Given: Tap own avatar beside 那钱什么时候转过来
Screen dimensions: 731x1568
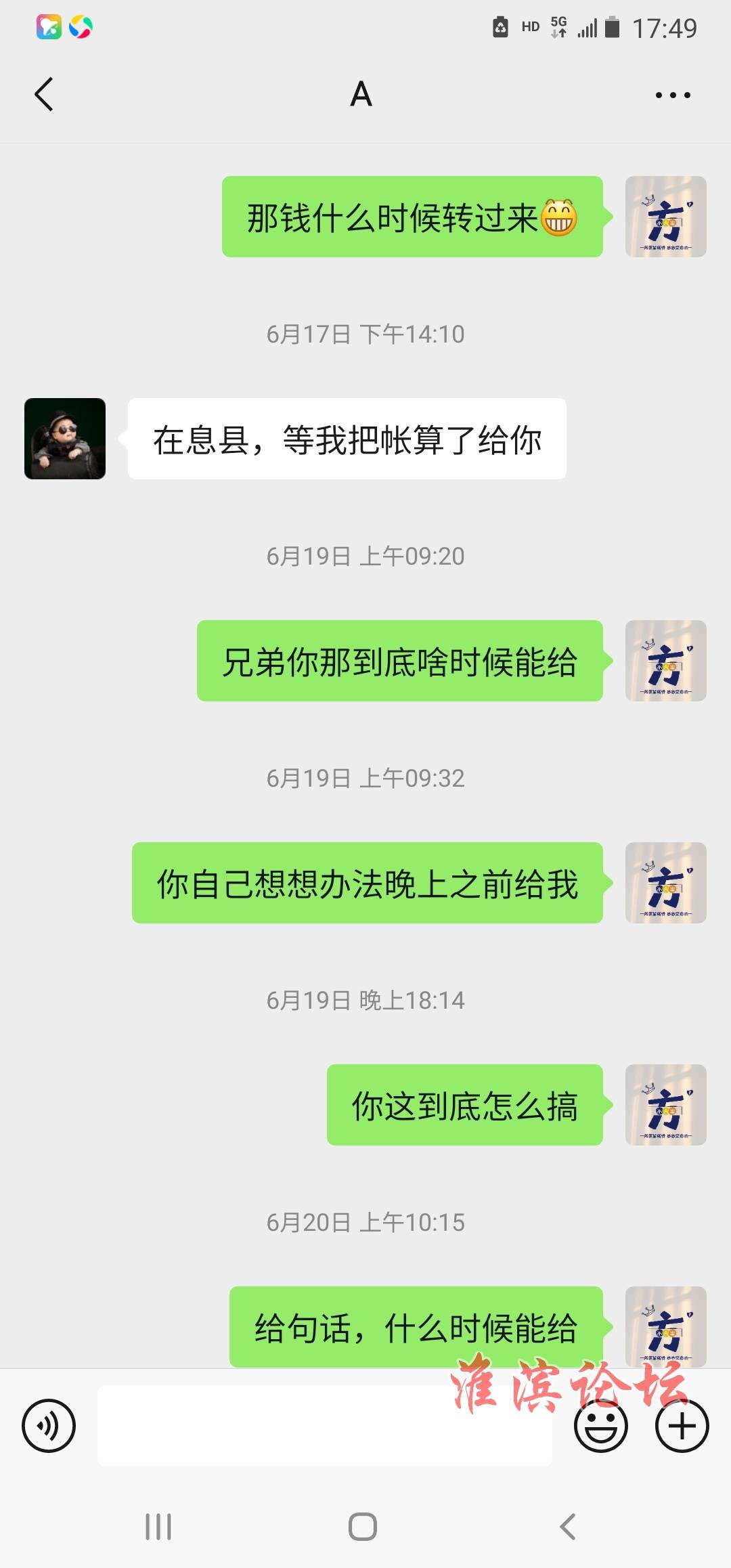Looking at the screenshot, I should (x=665, y=217).
